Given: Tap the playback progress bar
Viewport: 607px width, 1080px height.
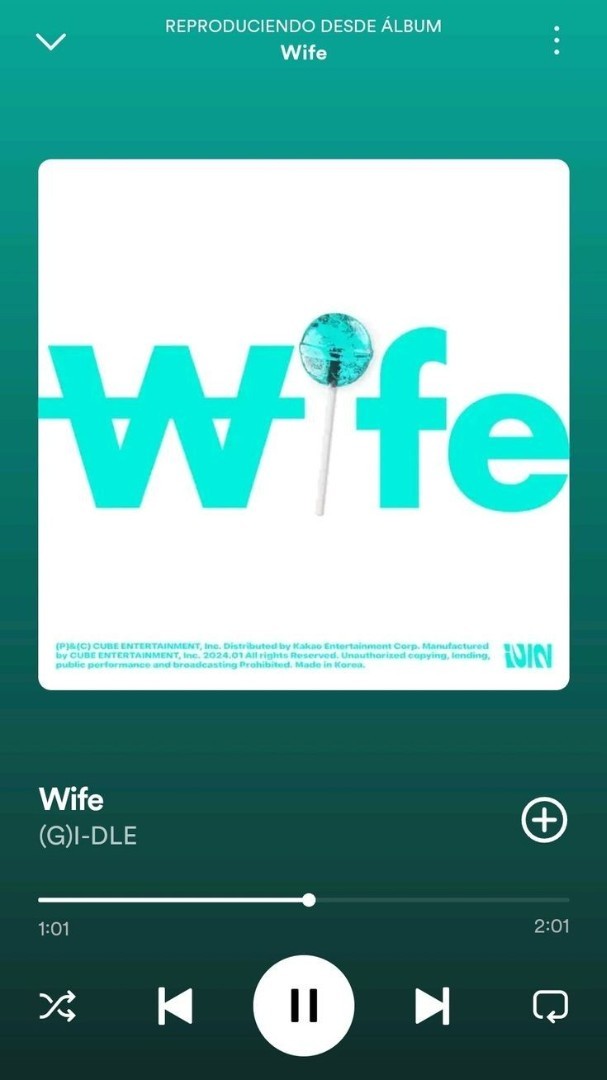Looking at the screenshot, I should coord(303,900).
